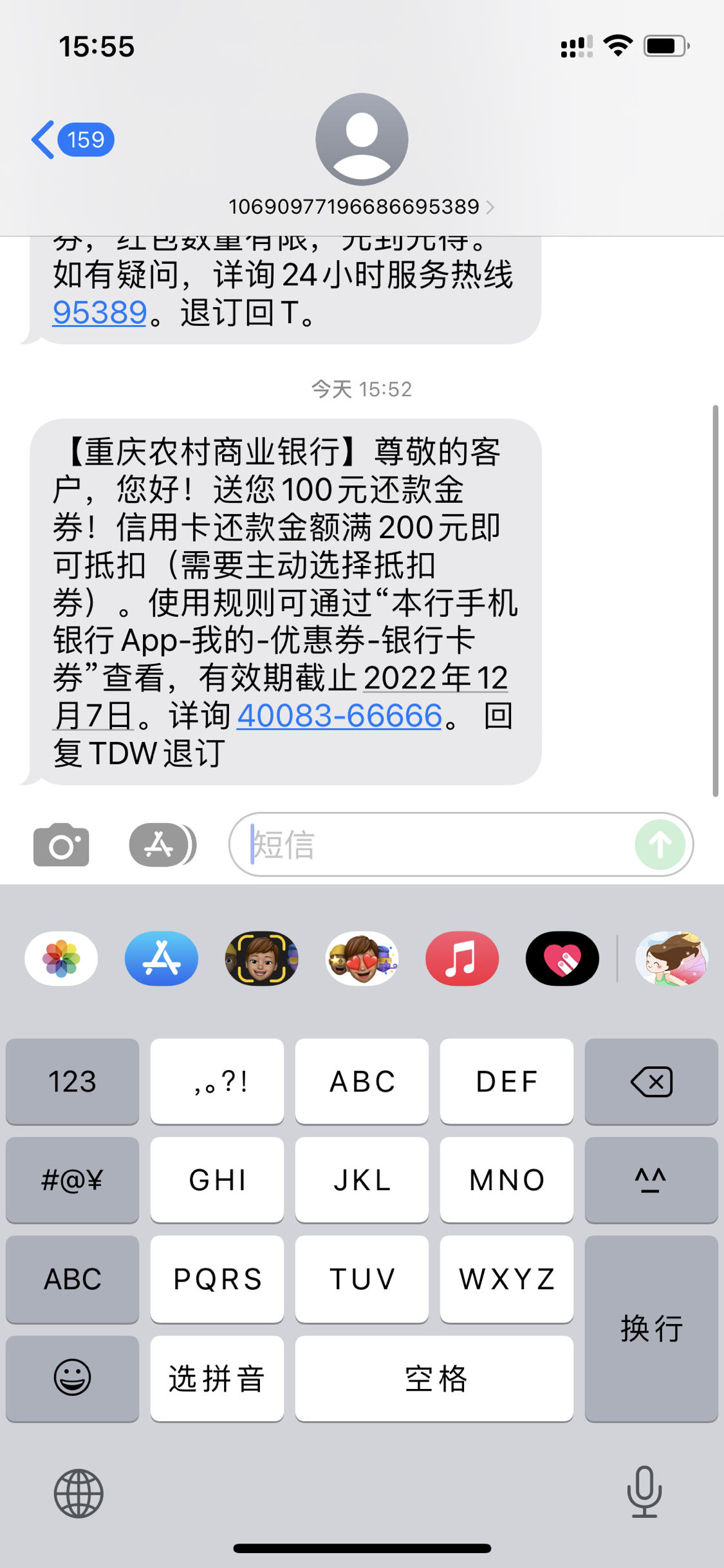Screen dimensions: 724x1568
Task: Switch the keyboard to 123 number mode
Action: coord(72,1082)
